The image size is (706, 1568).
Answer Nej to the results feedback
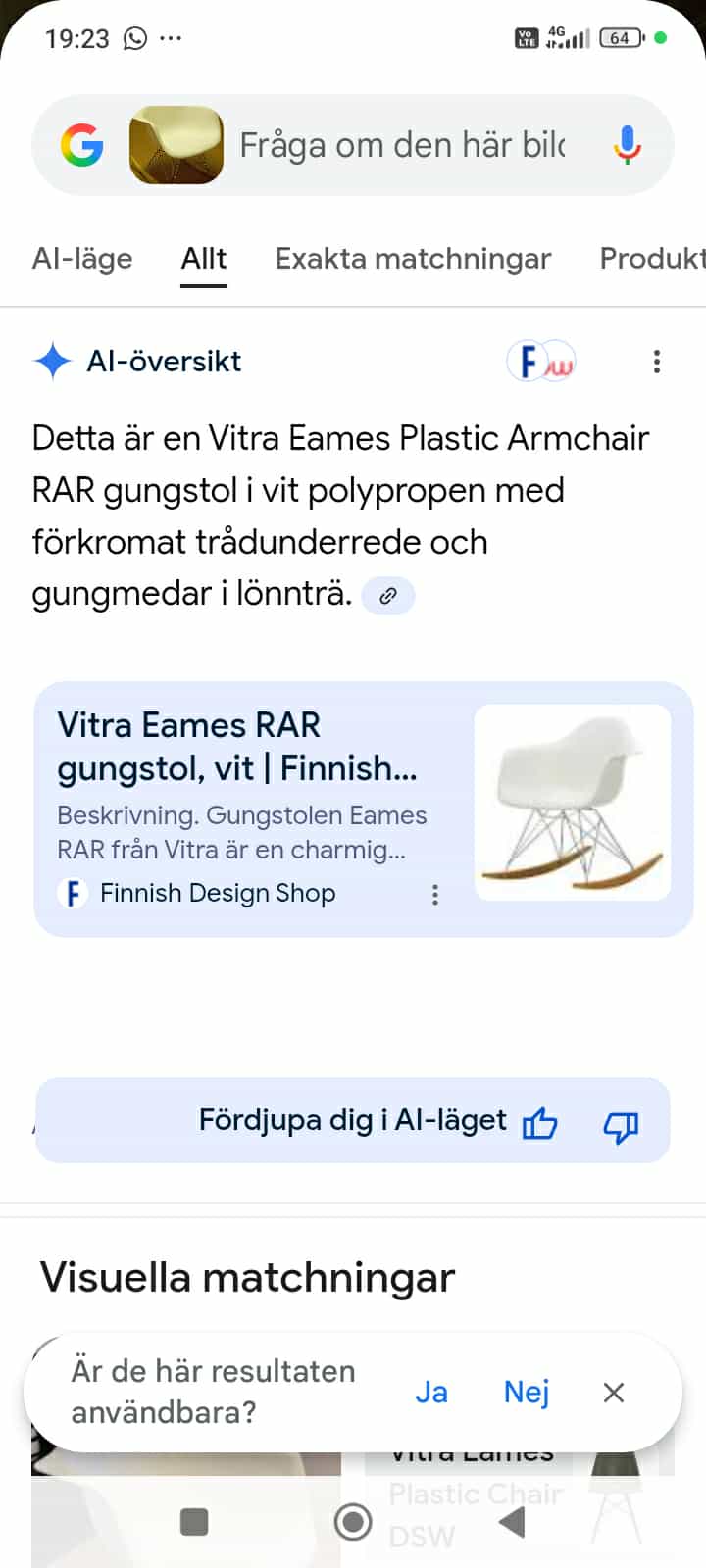(527, 1393)
